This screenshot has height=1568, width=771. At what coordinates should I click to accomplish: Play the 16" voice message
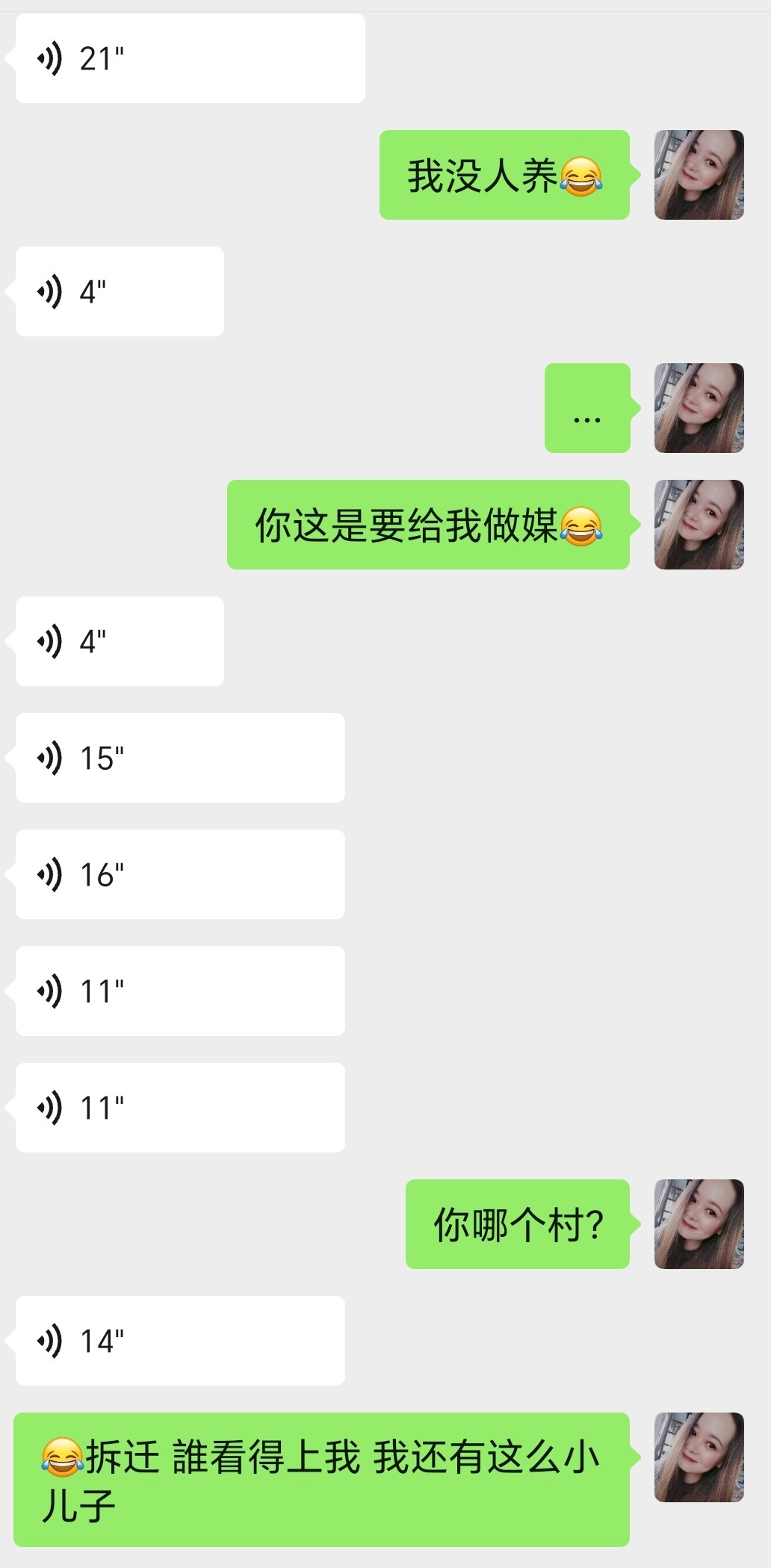(x=180, y=874)
